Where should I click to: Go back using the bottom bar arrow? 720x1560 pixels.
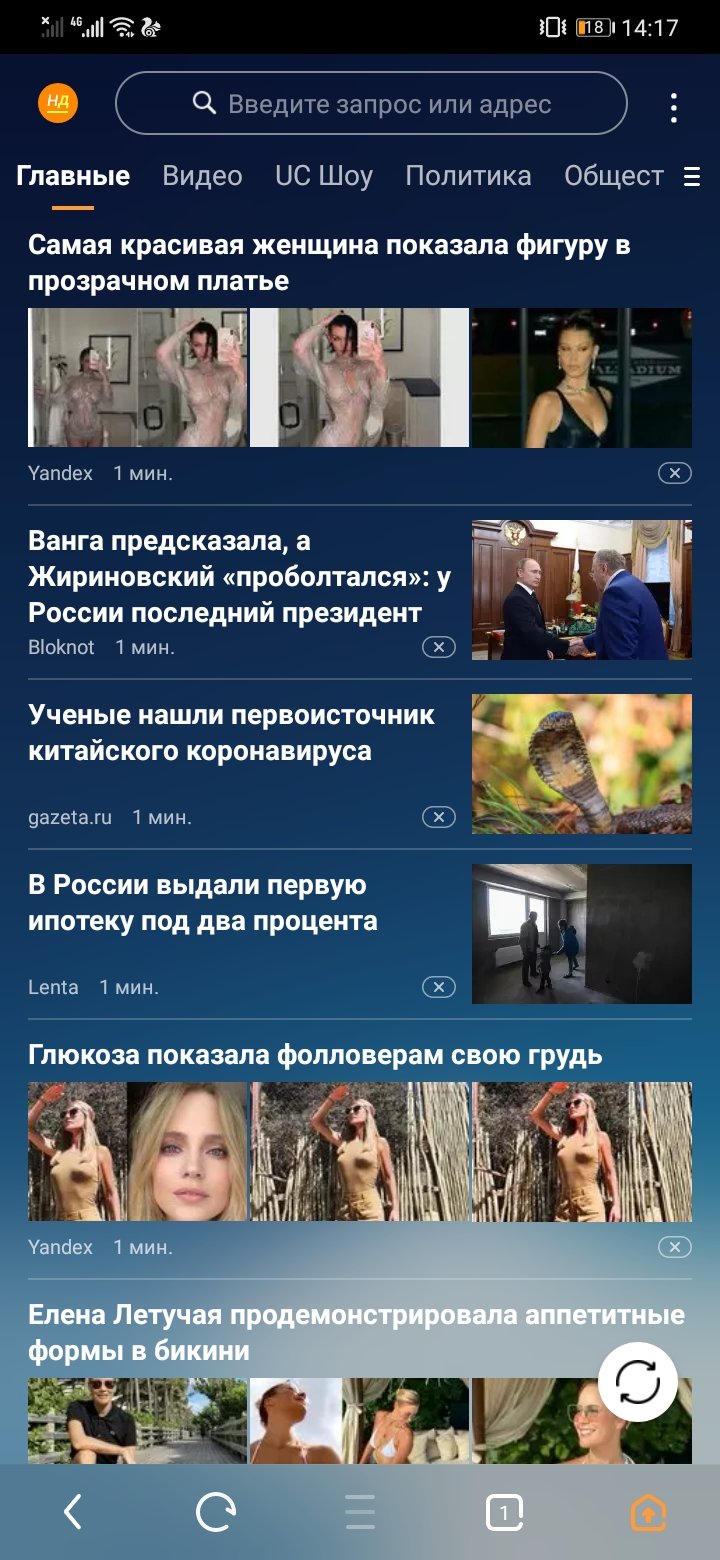(73, 1512)
